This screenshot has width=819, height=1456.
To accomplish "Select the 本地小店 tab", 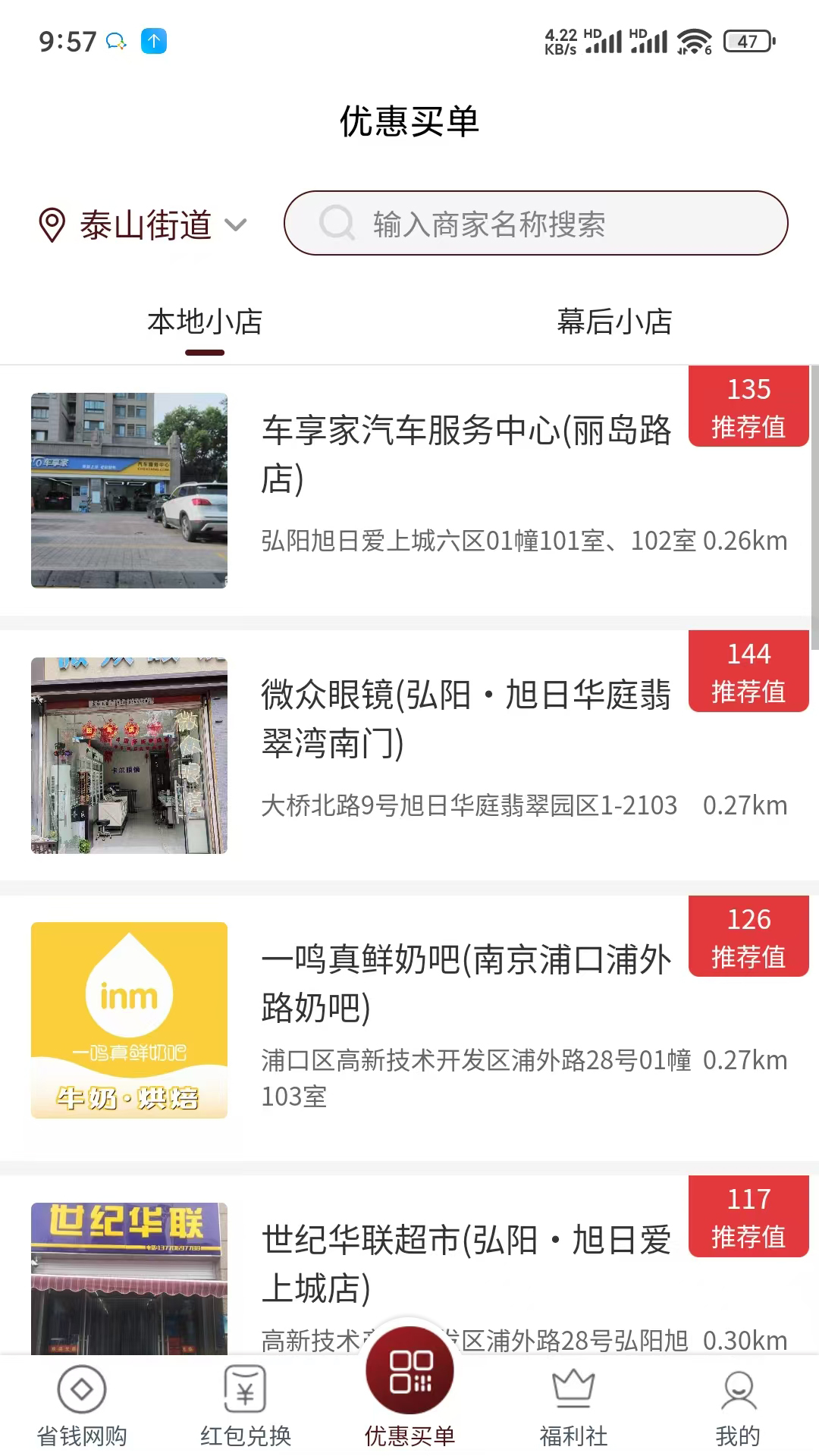I will click(x=204, y=322).
